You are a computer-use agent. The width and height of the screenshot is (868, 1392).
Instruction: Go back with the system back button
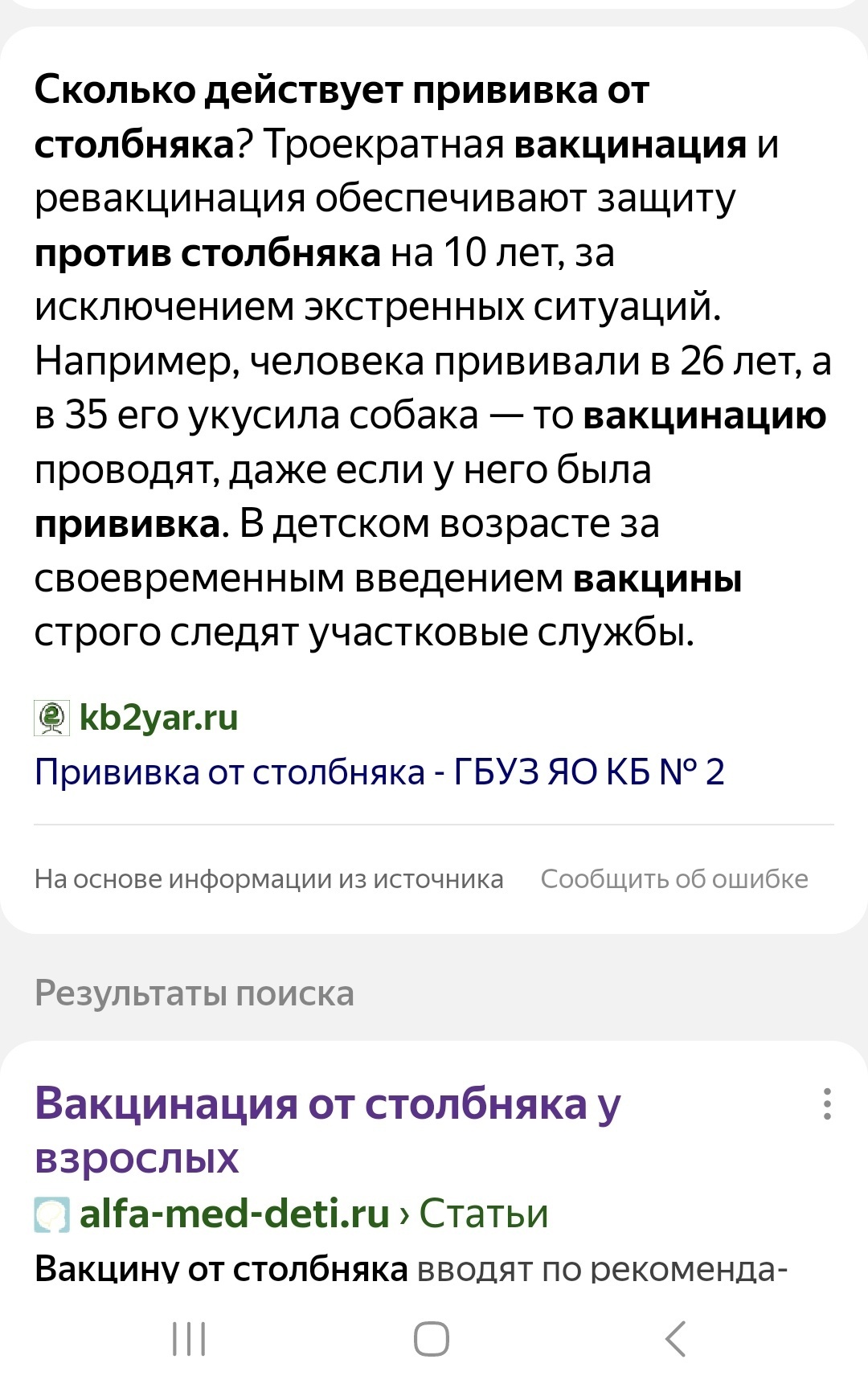click(x=676, y=1339)
